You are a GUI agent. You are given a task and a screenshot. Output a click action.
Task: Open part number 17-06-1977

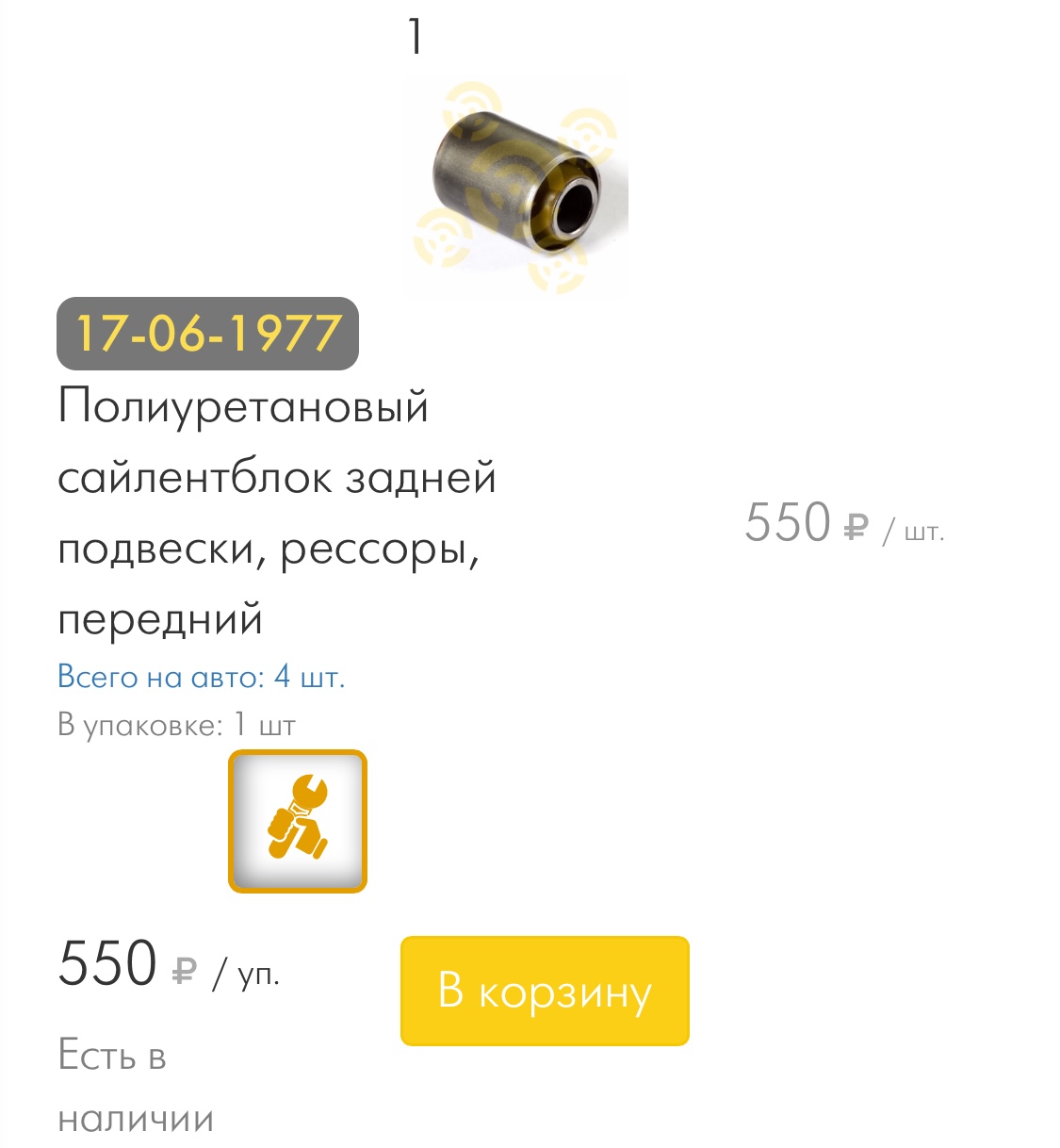tap(207, 334)
